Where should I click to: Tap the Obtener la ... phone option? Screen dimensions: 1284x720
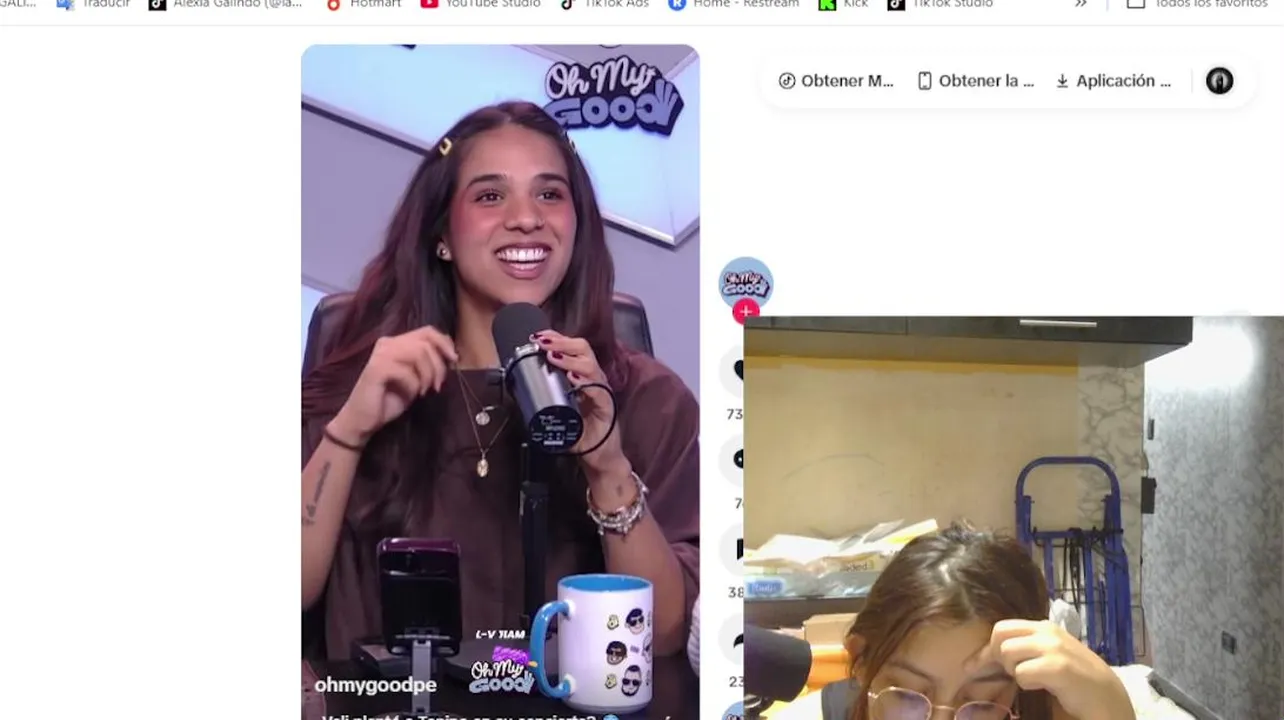(x=975, y=81)
